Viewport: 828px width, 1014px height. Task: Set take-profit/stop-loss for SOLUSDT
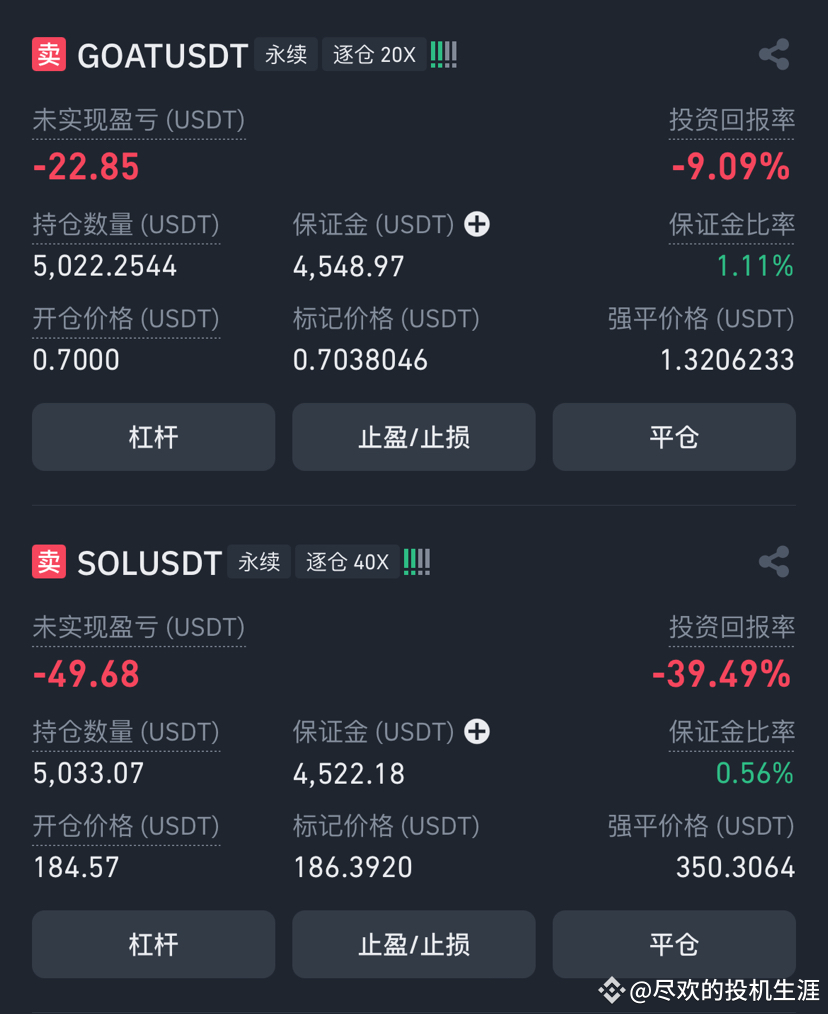pos(413,944)
